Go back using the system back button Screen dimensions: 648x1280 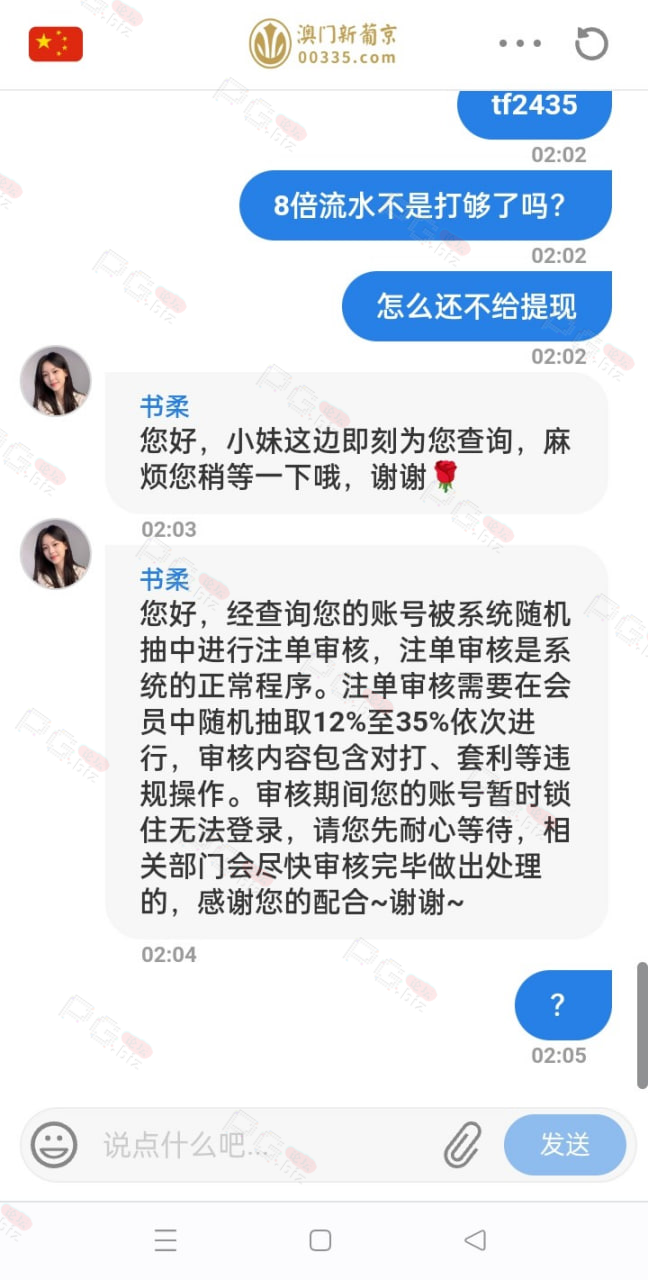[x=475, y=1241]
